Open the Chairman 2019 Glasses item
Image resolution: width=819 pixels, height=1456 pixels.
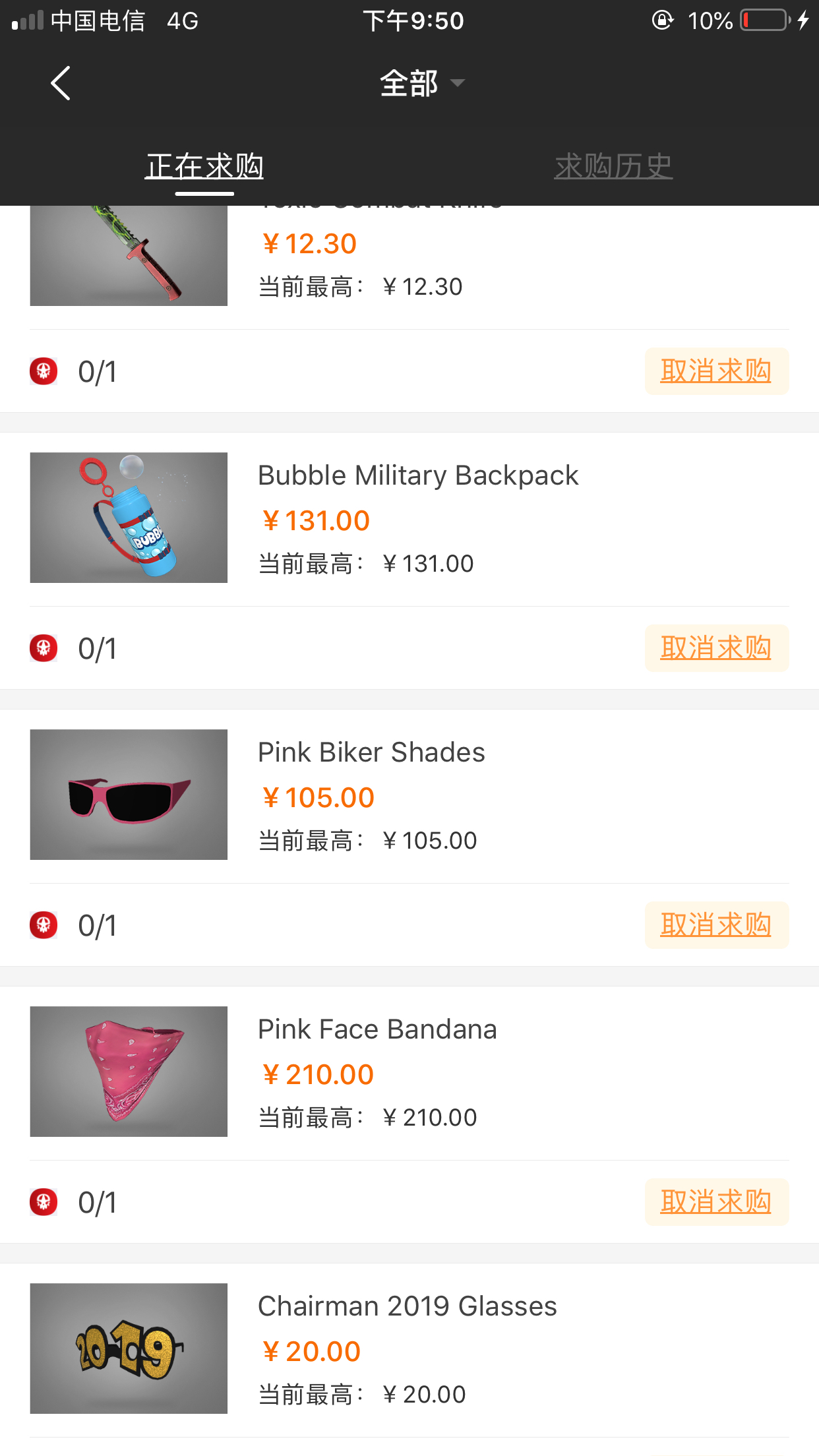point(407,1307)
